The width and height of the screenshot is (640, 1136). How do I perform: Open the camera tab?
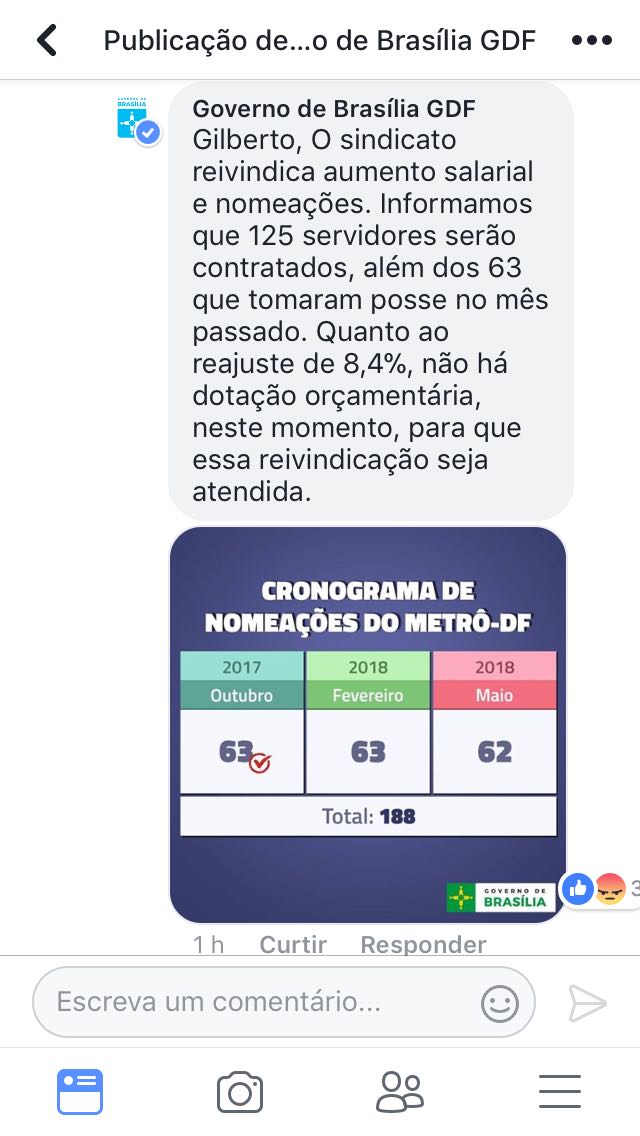[x=240, y=1091]
